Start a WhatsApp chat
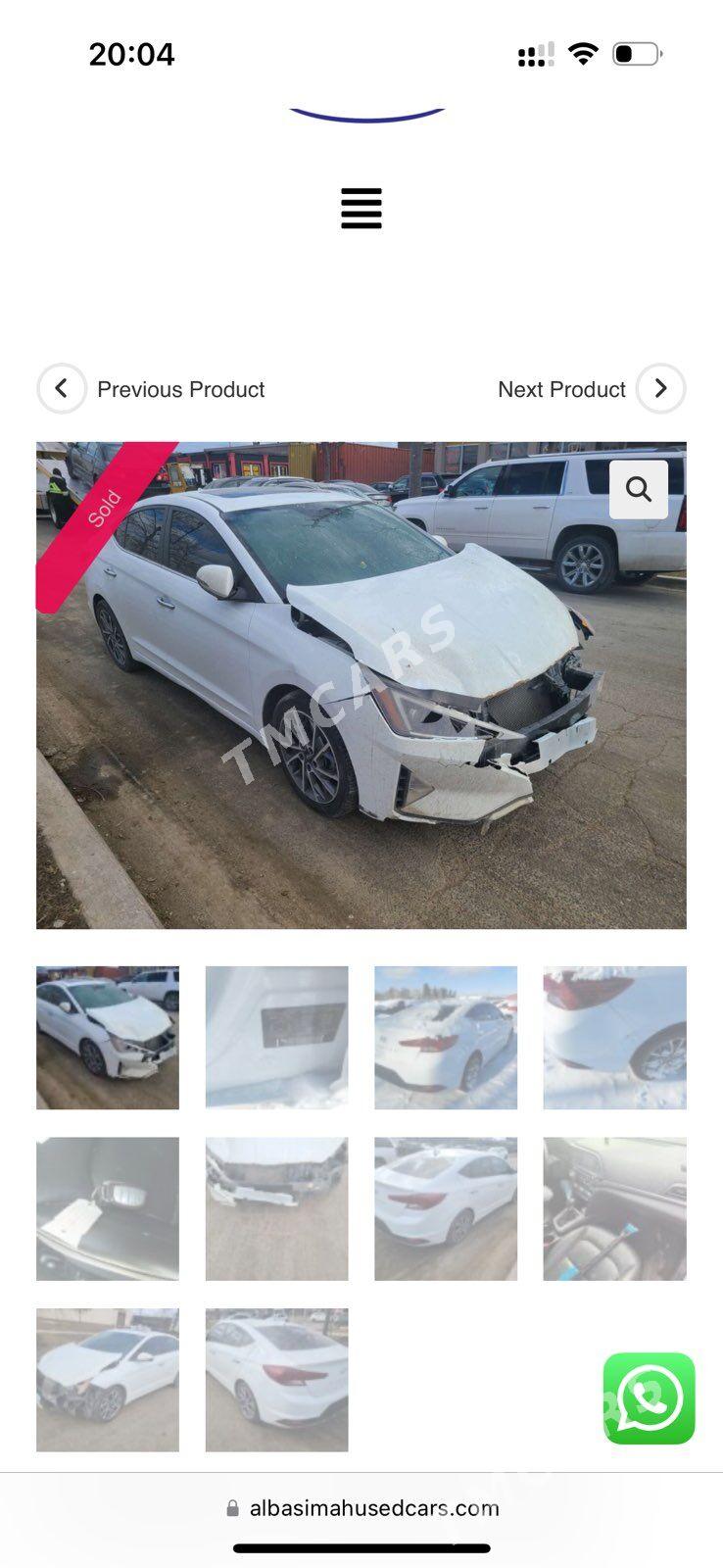The height and width of the screenshot is (1568, 723). (x=649, y=1398)
